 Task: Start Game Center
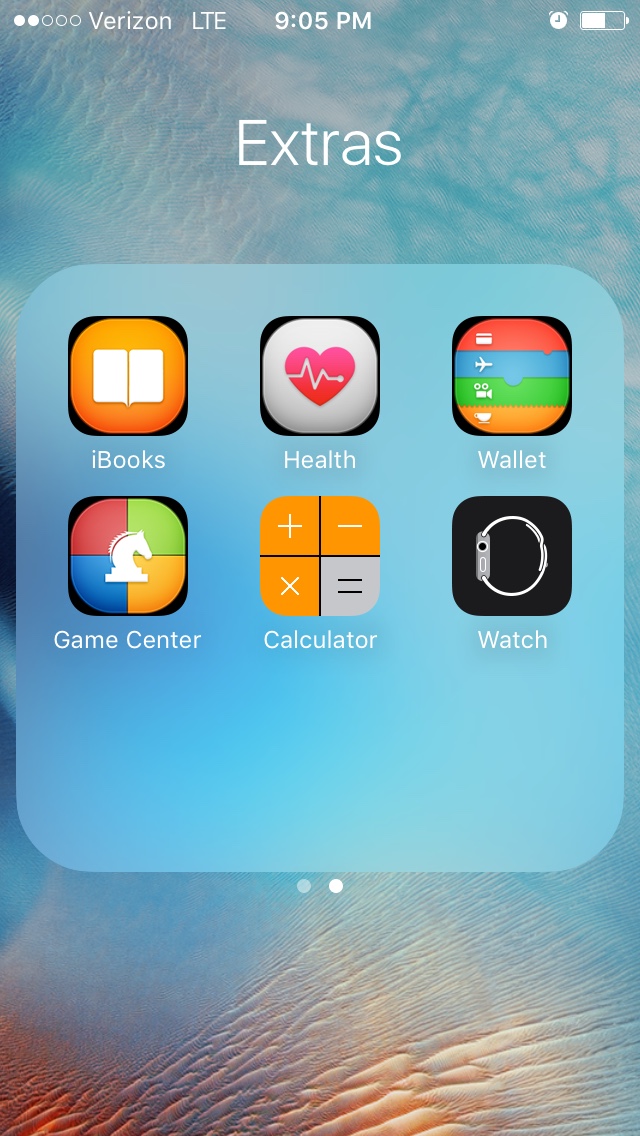coord(128,556)
